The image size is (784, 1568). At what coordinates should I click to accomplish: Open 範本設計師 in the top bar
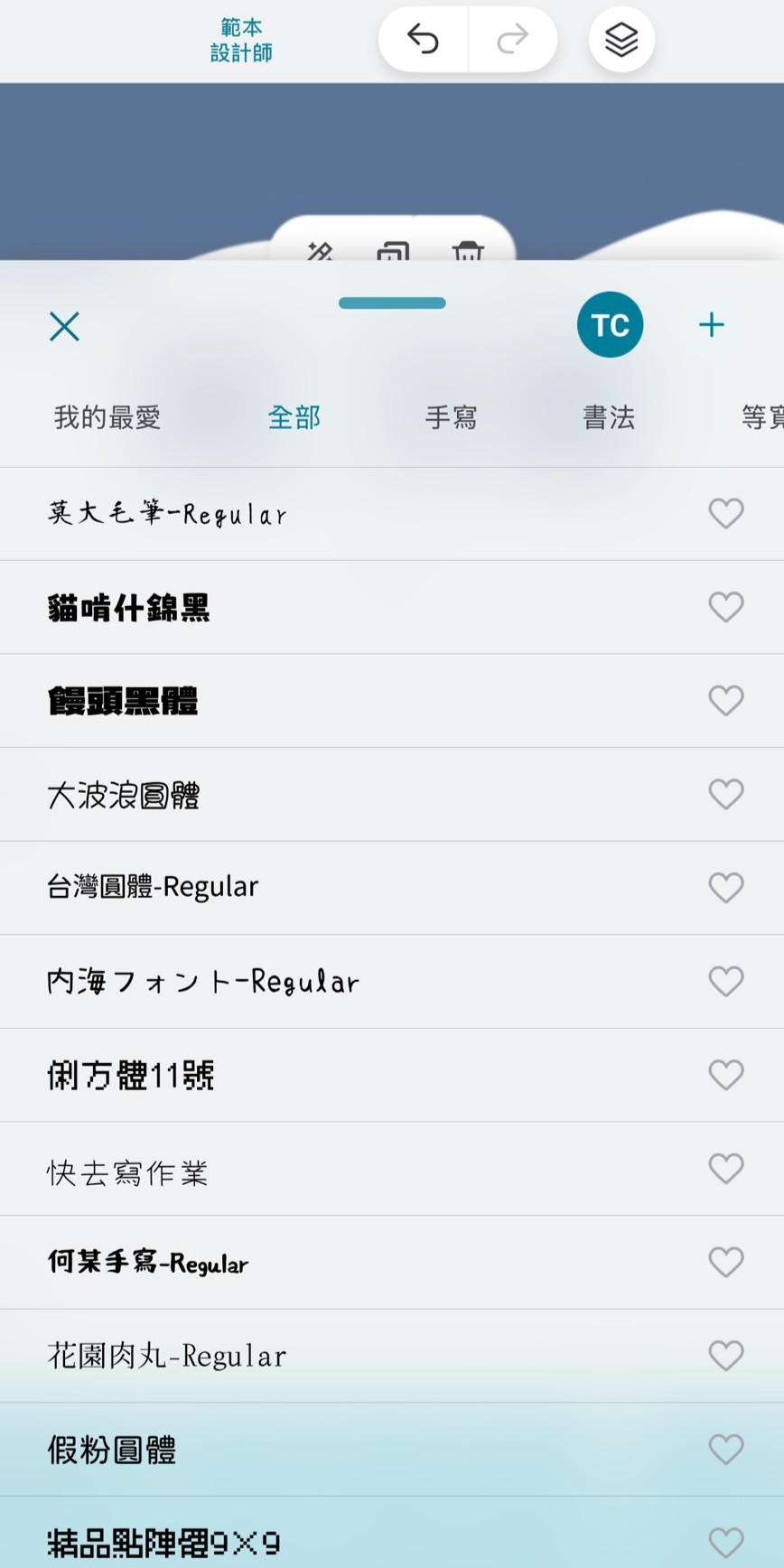[241, 40]
